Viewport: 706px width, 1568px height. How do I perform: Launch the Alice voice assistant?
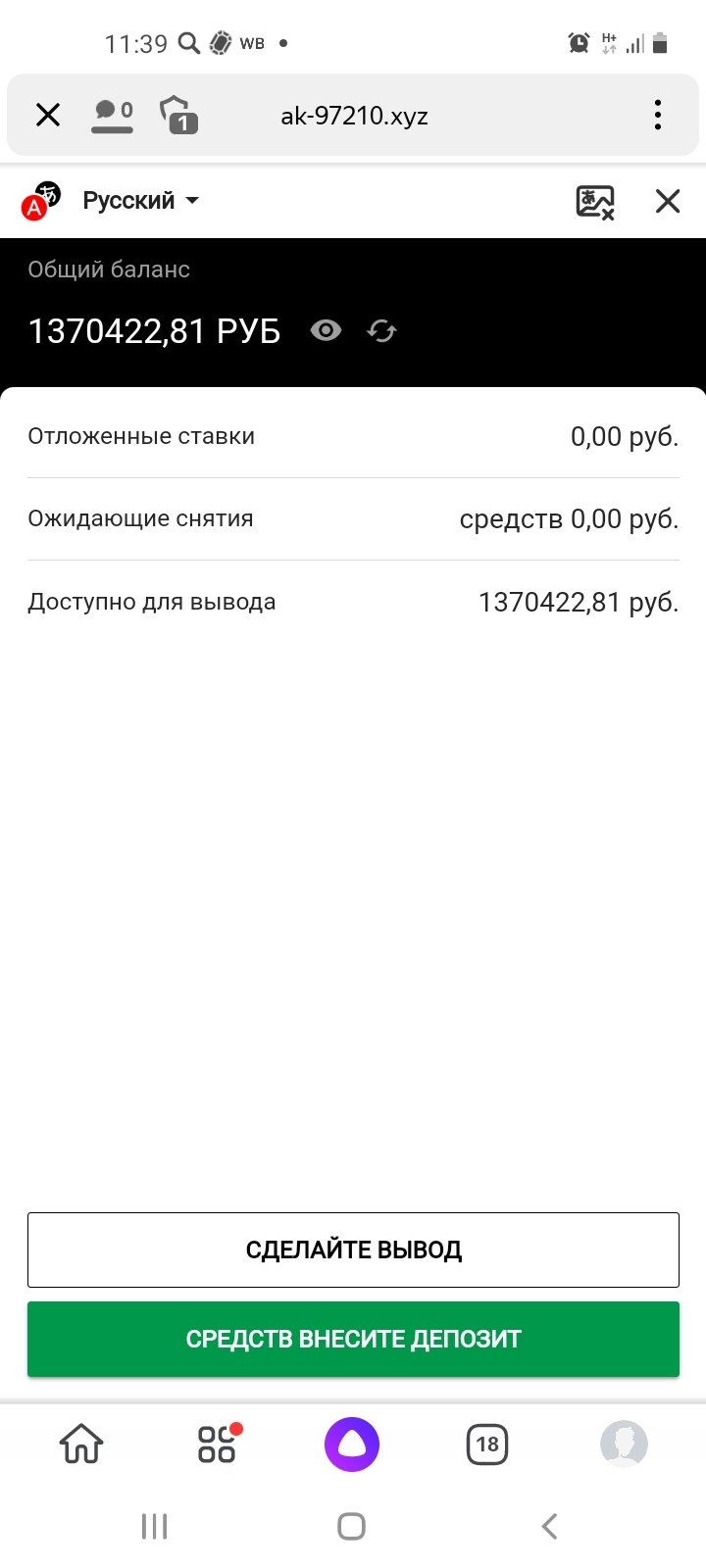point(352,1444)
